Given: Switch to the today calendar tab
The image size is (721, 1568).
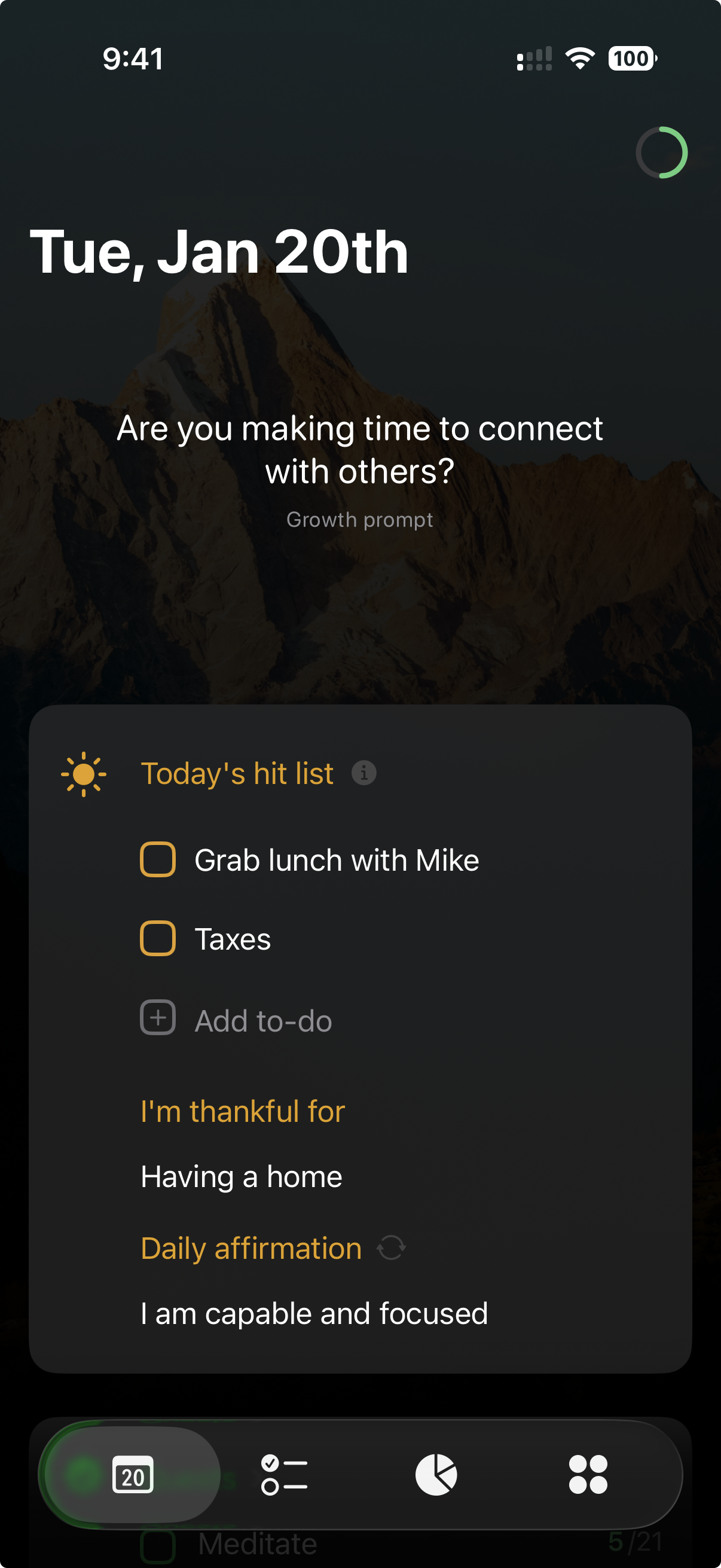Looking at the screenshot, I should coord(133,1474).
